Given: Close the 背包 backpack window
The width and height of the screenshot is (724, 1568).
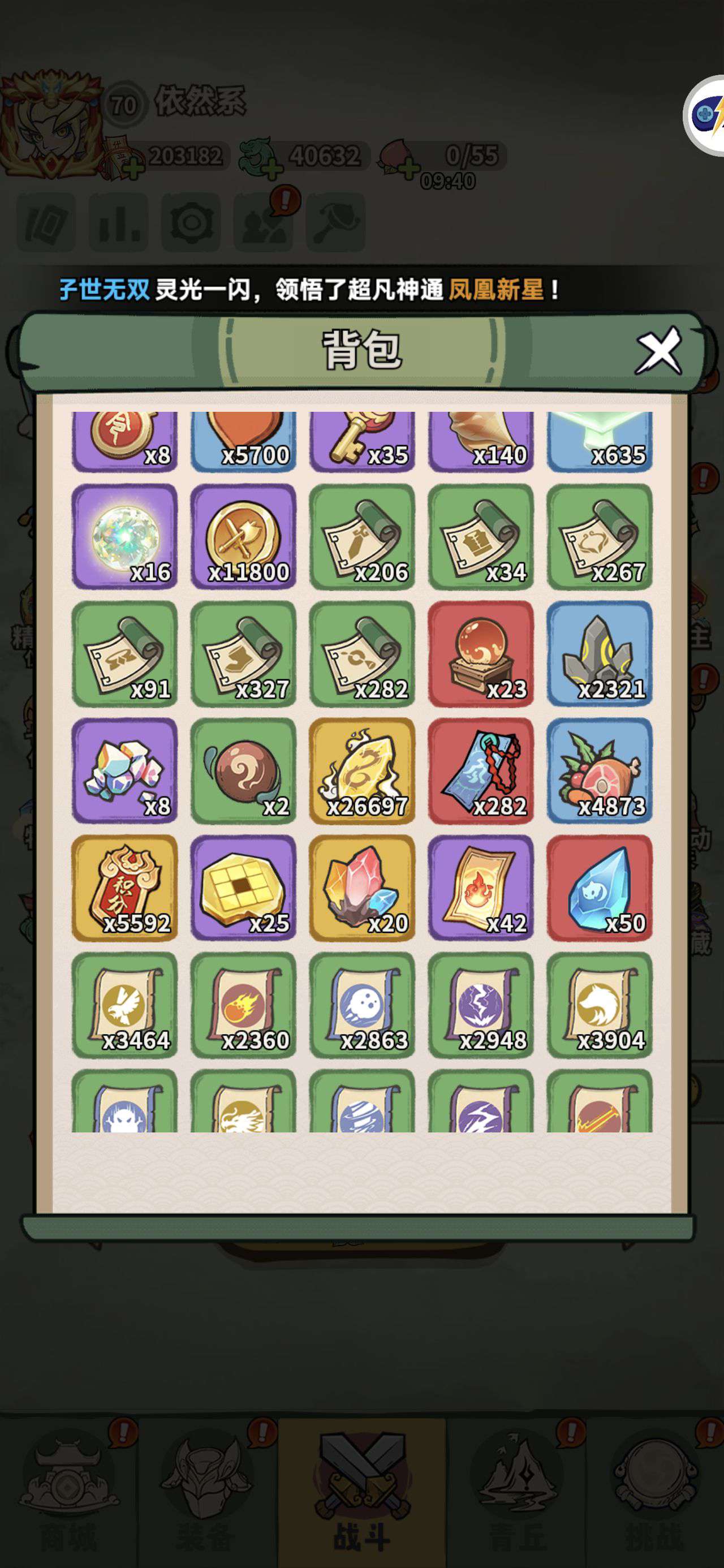Looking at the screenshot, I should pos(658,351).
